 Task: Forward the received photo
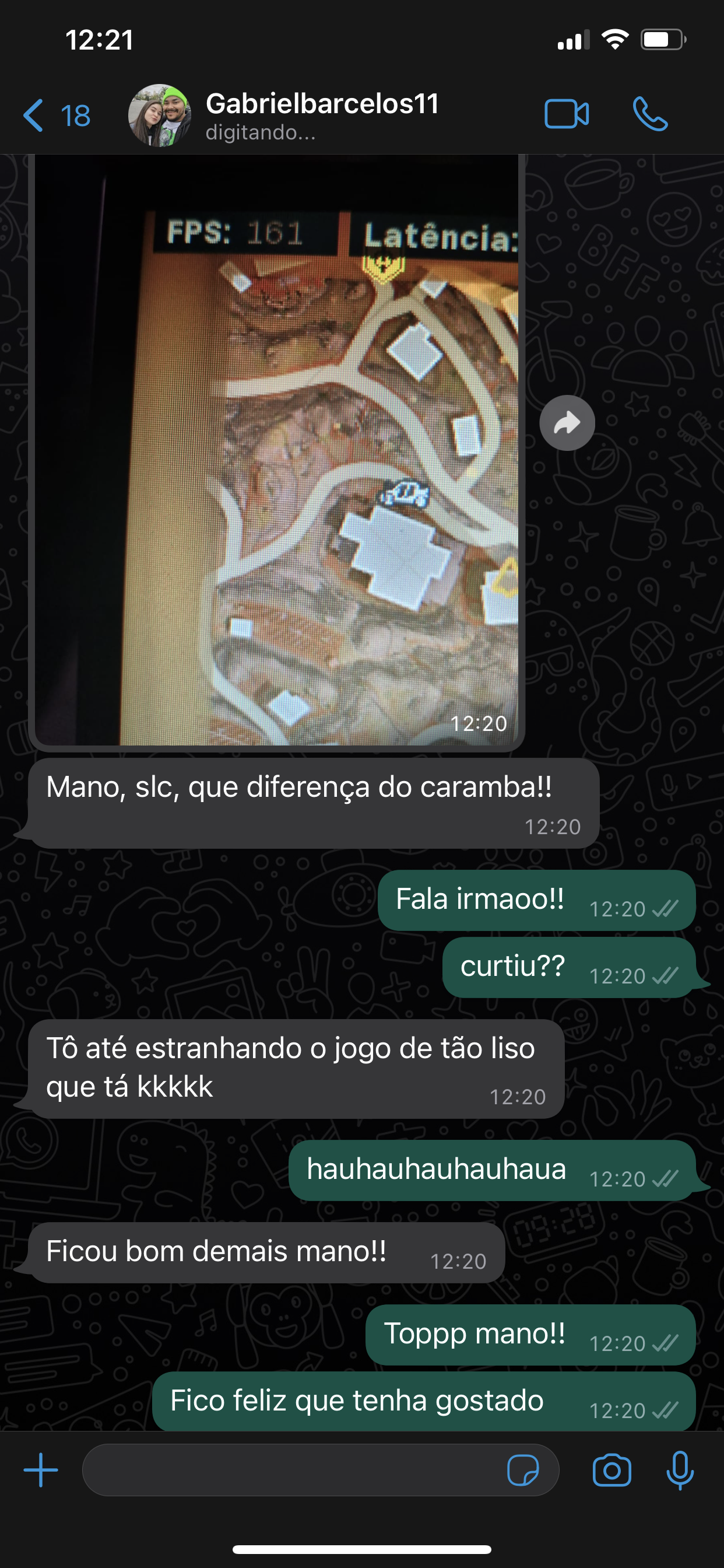tap(567, 423)
